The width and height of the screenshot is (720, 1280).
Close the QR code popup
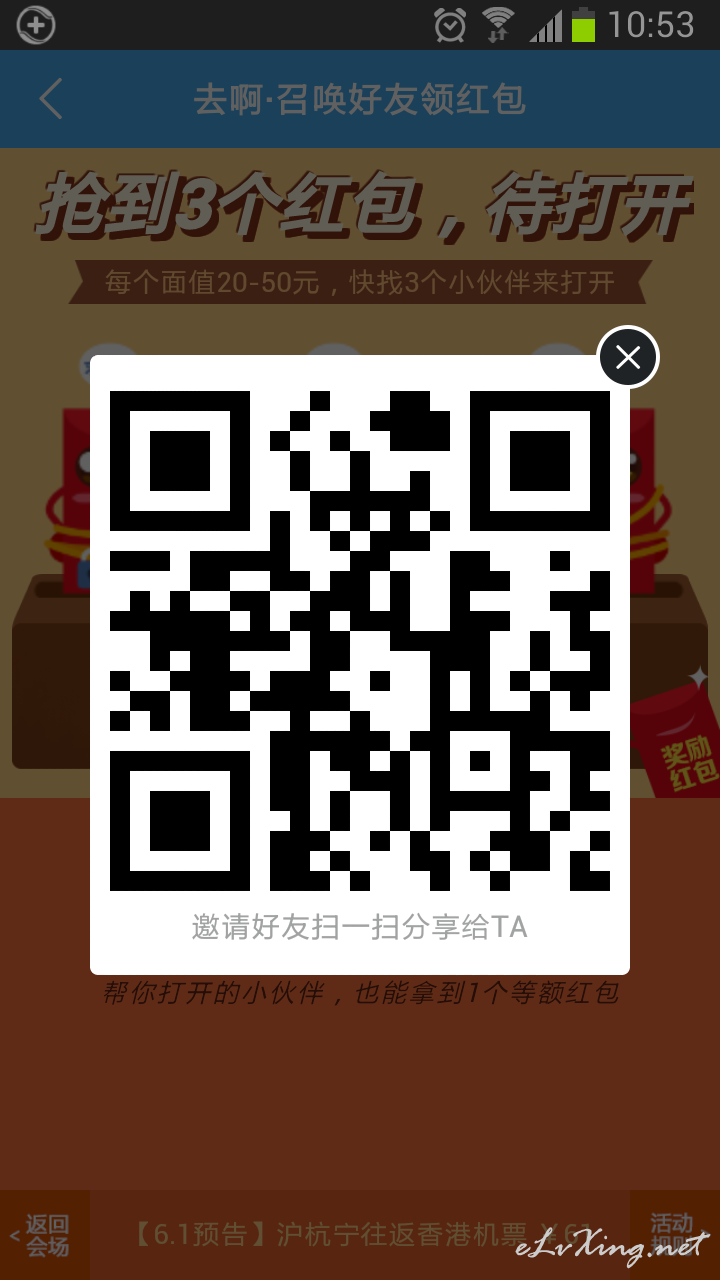click(628, 357)
